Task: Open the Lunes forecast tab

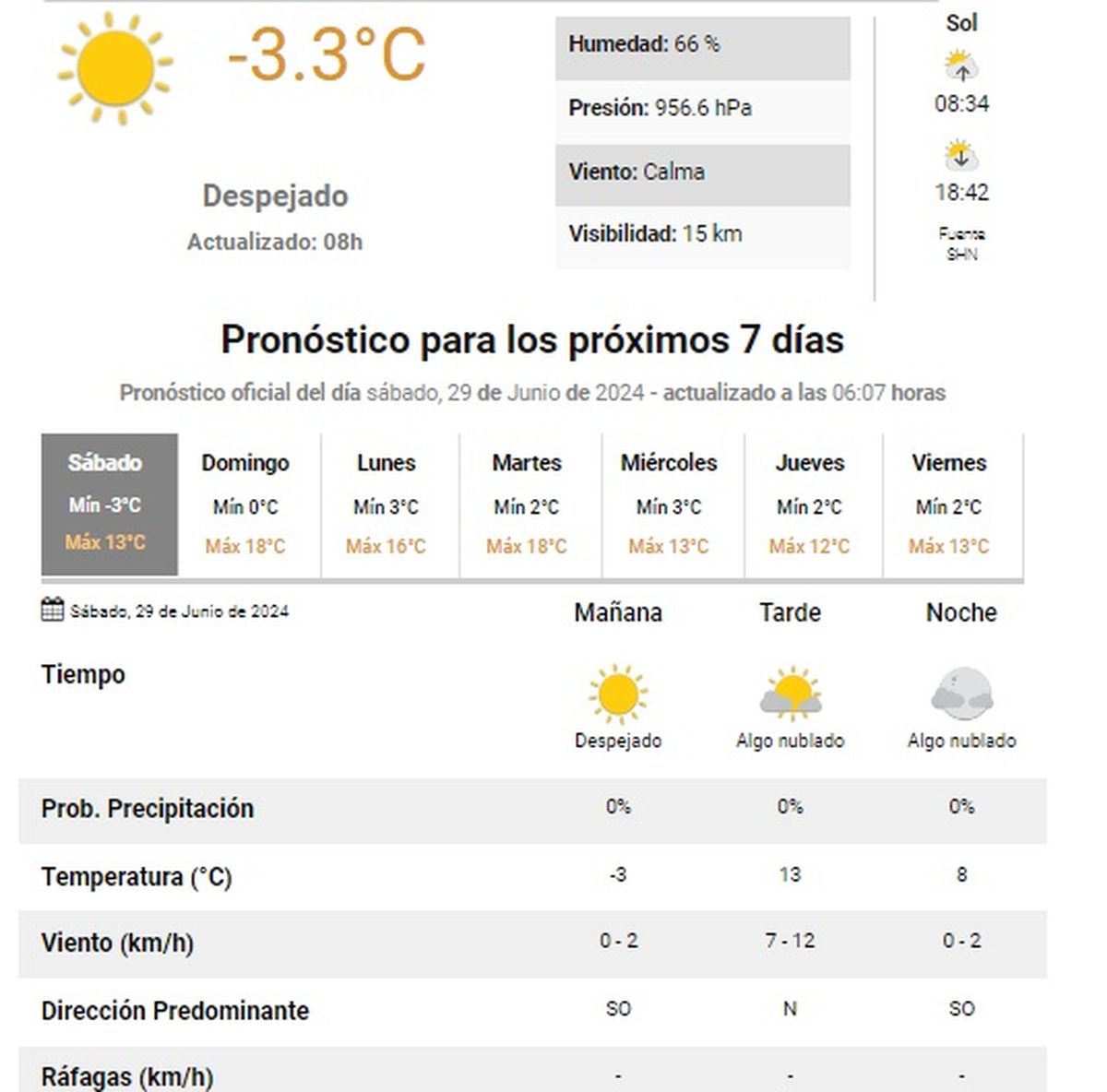Action: point(387,504)
